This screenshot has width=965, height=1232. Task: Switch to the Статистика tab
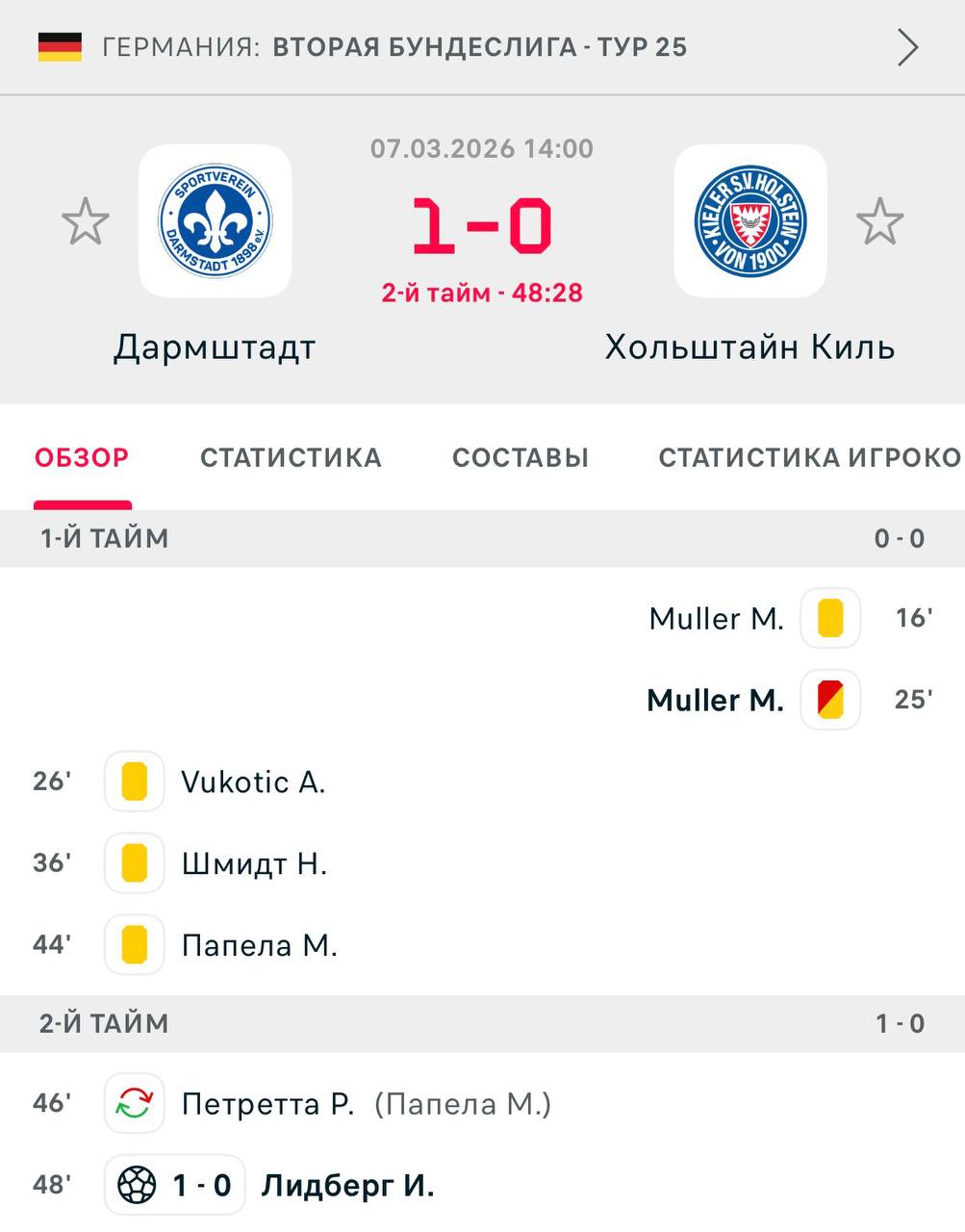291,458
